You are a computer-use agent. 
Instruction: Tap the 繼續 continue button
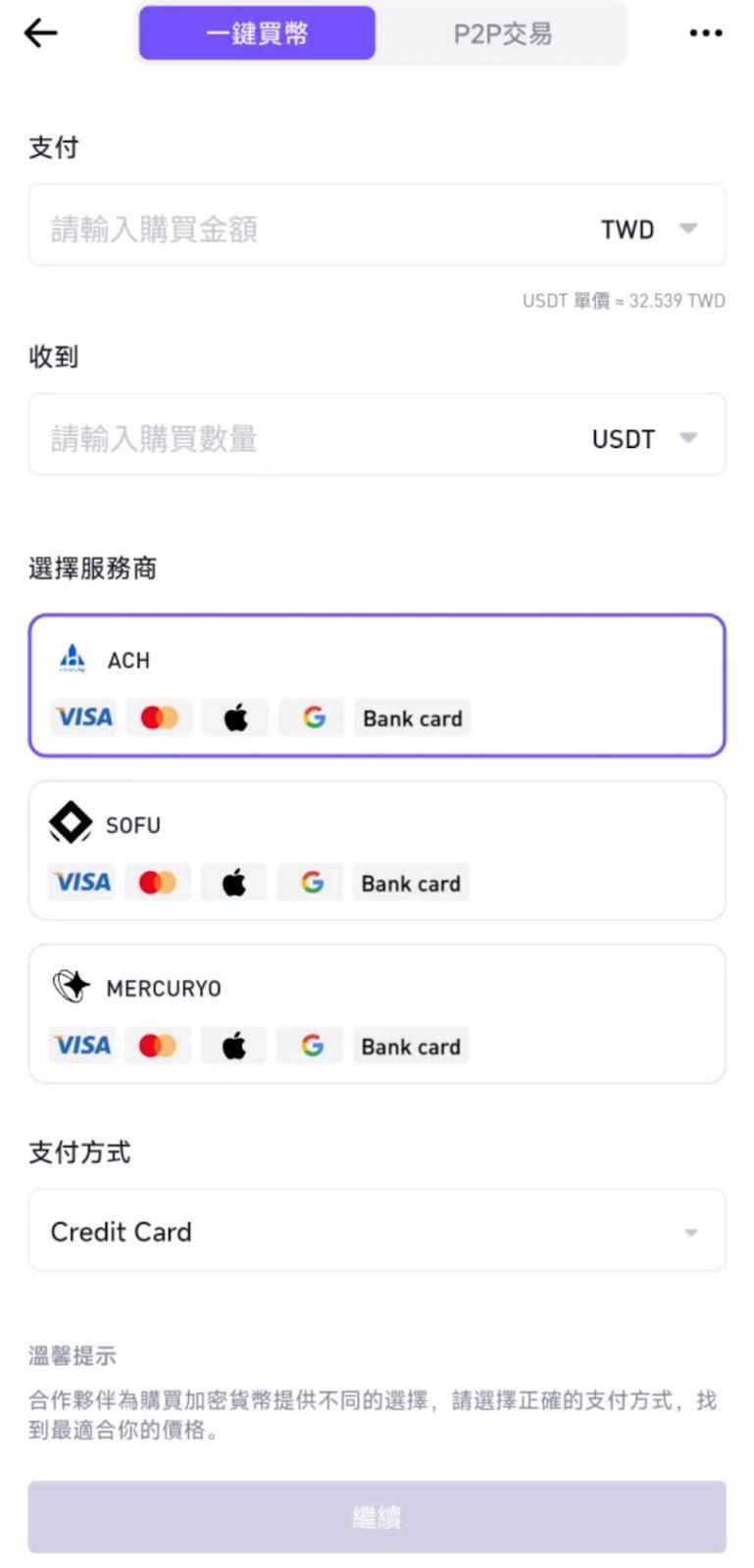[x=377, y=1517]
